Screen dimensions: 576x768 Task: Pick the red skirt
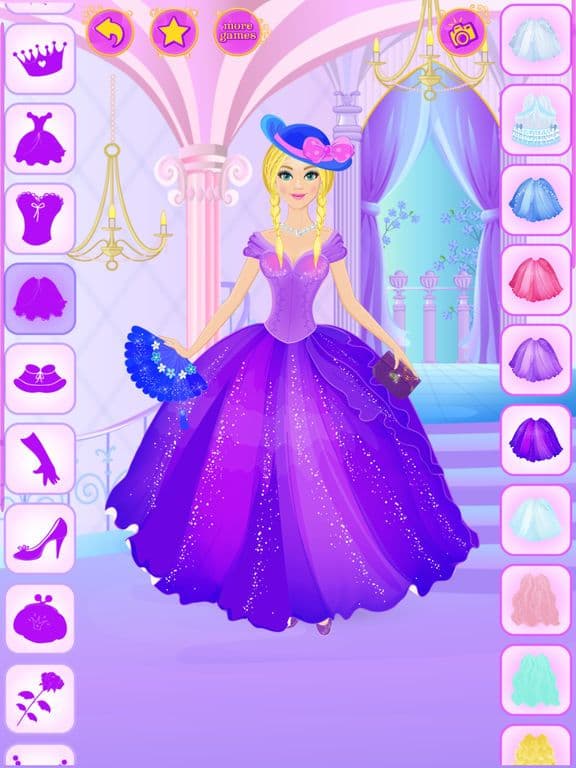click(536, 280)
